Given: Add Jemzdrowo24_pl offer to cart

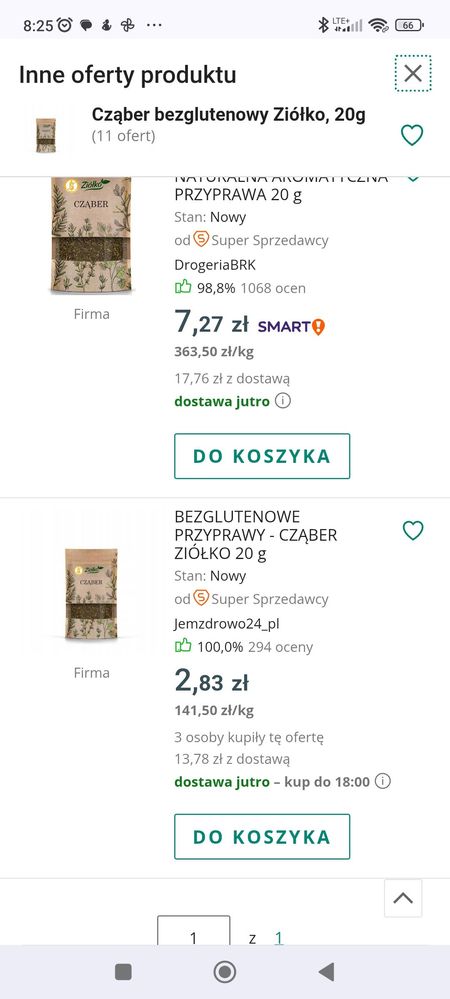Looking at the screenshot, I should tap(262, 837).
